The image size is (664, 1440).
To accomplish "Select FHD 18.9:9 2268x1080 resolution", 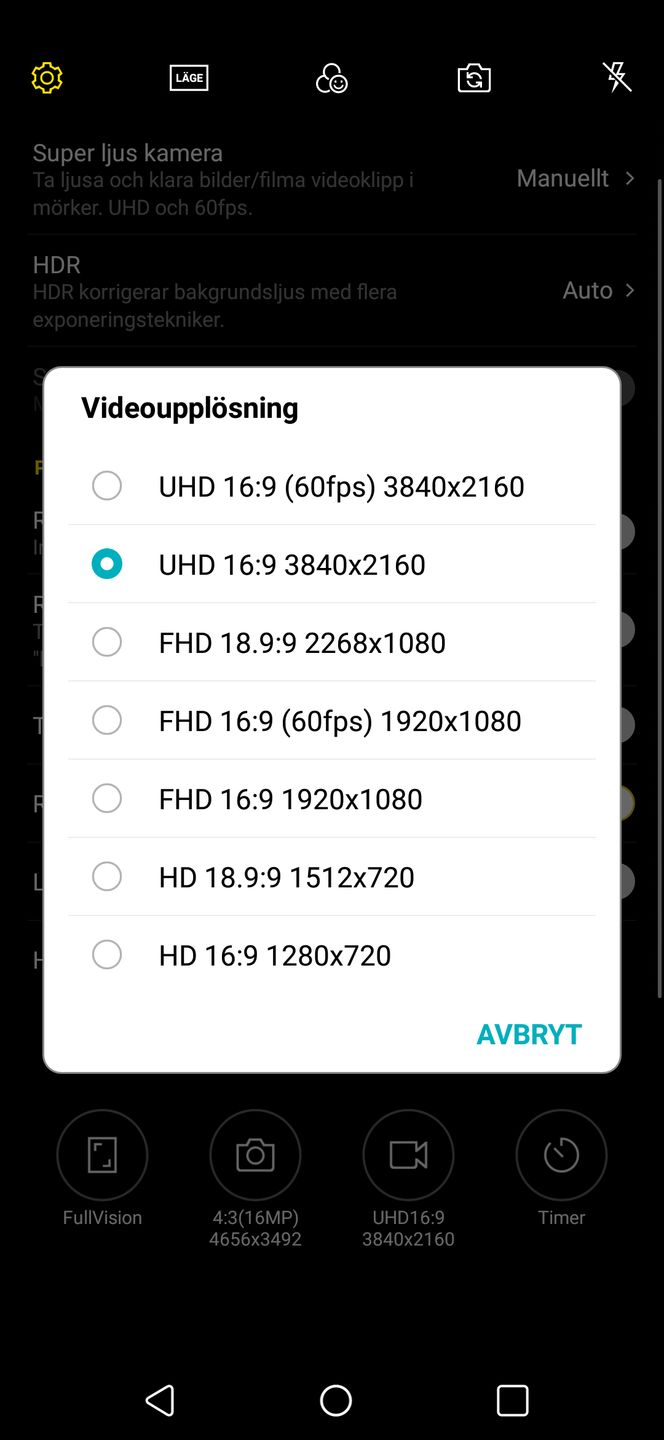I will click(x=332, y=642).
